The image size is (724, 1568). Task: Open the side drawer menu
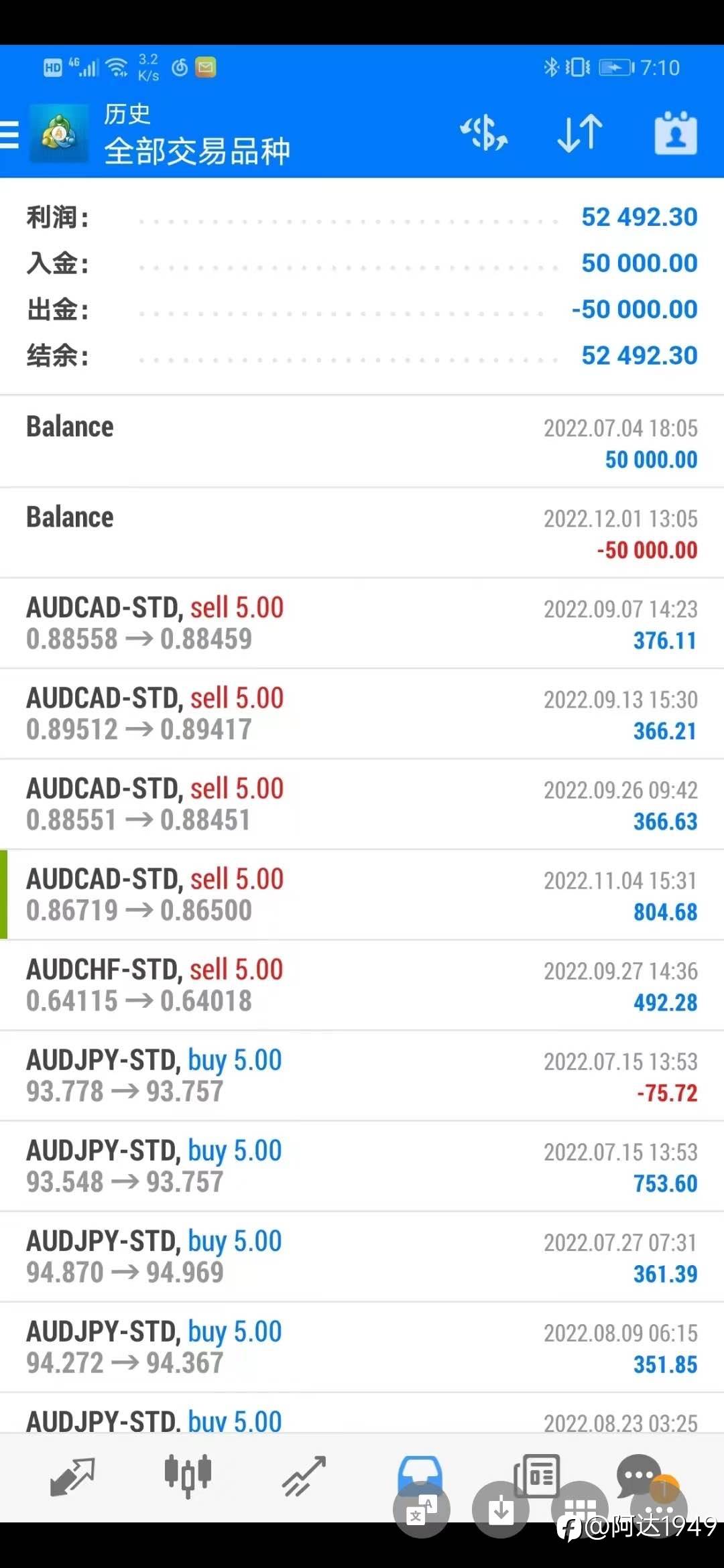9,135
